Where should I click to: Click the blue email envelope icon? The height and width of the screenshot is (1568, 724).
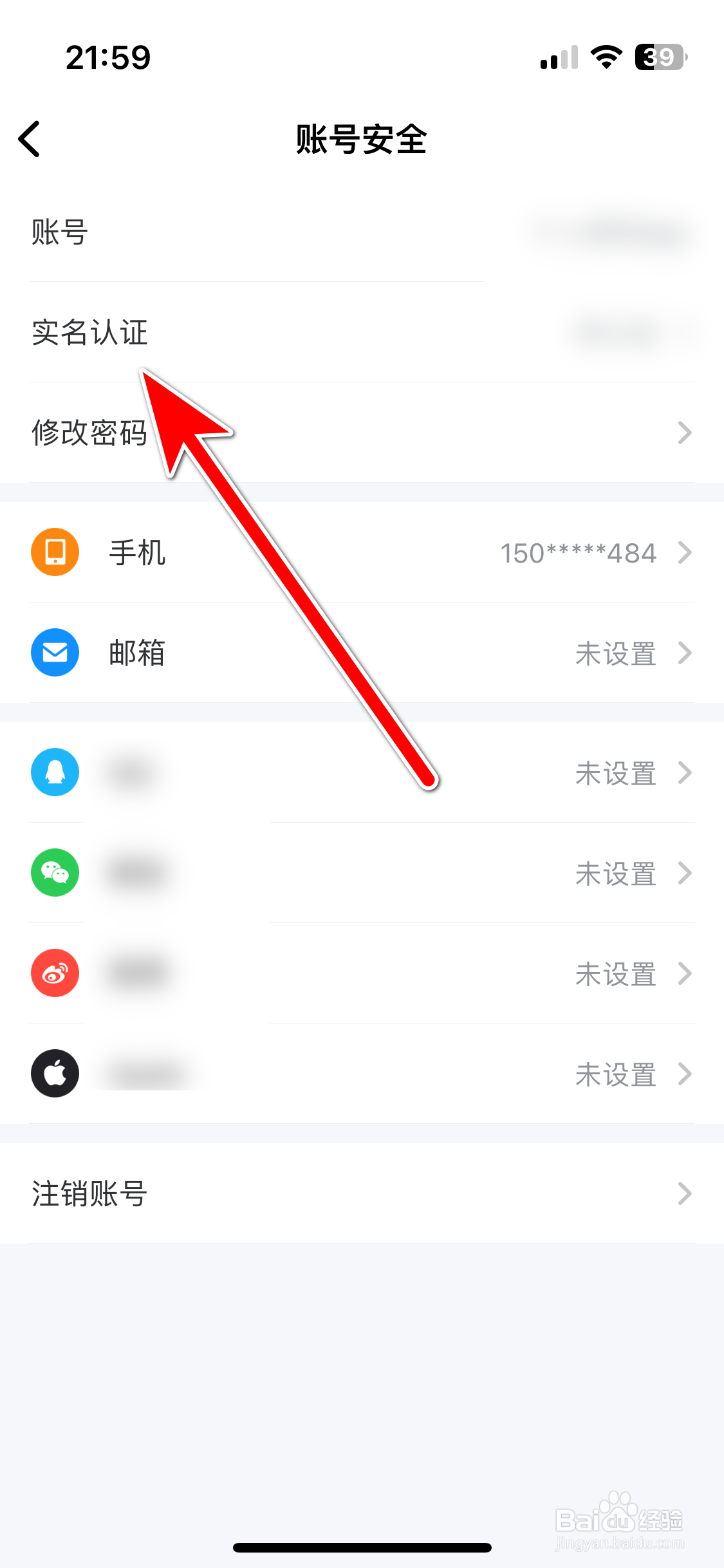55,652
